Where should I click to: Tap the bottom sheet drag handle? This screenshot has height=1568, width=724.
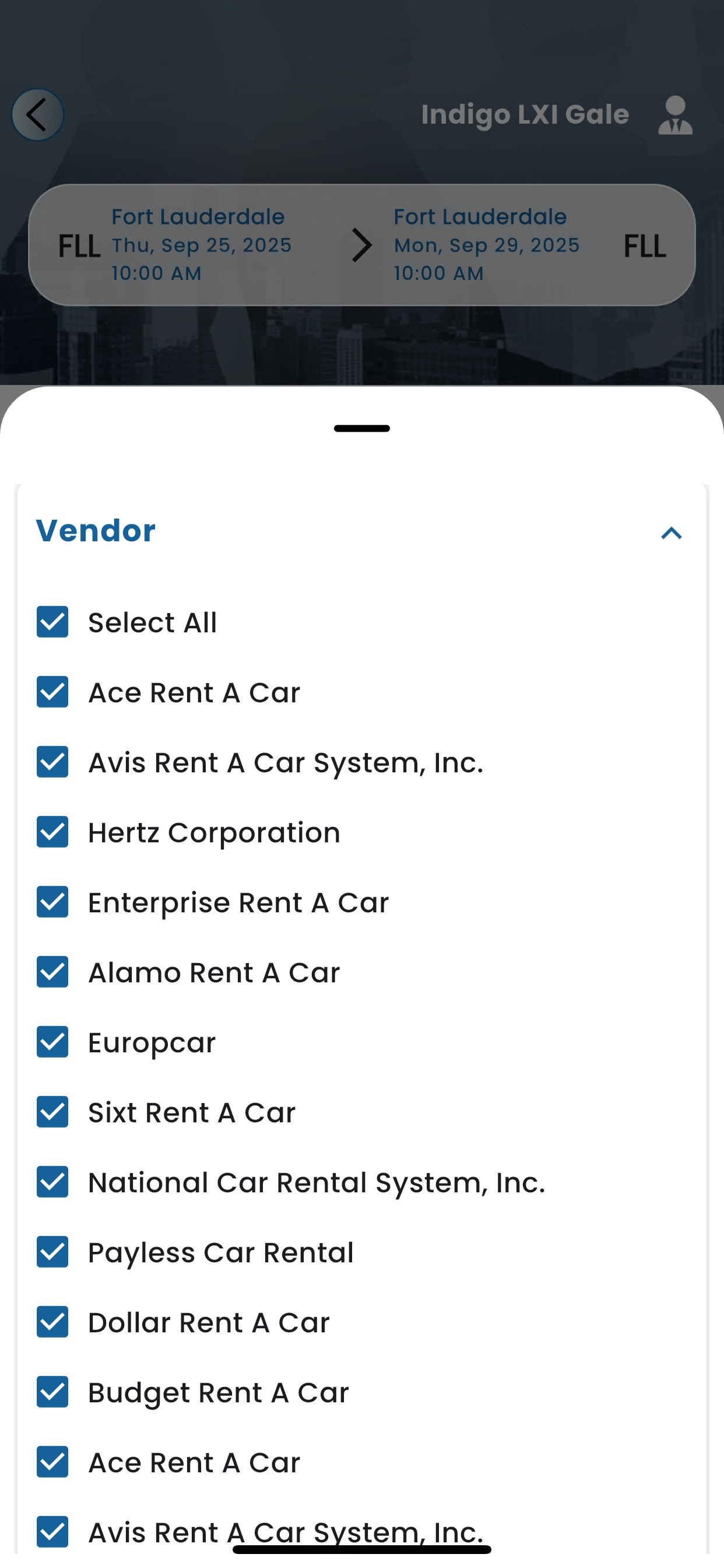coord(362,429)
